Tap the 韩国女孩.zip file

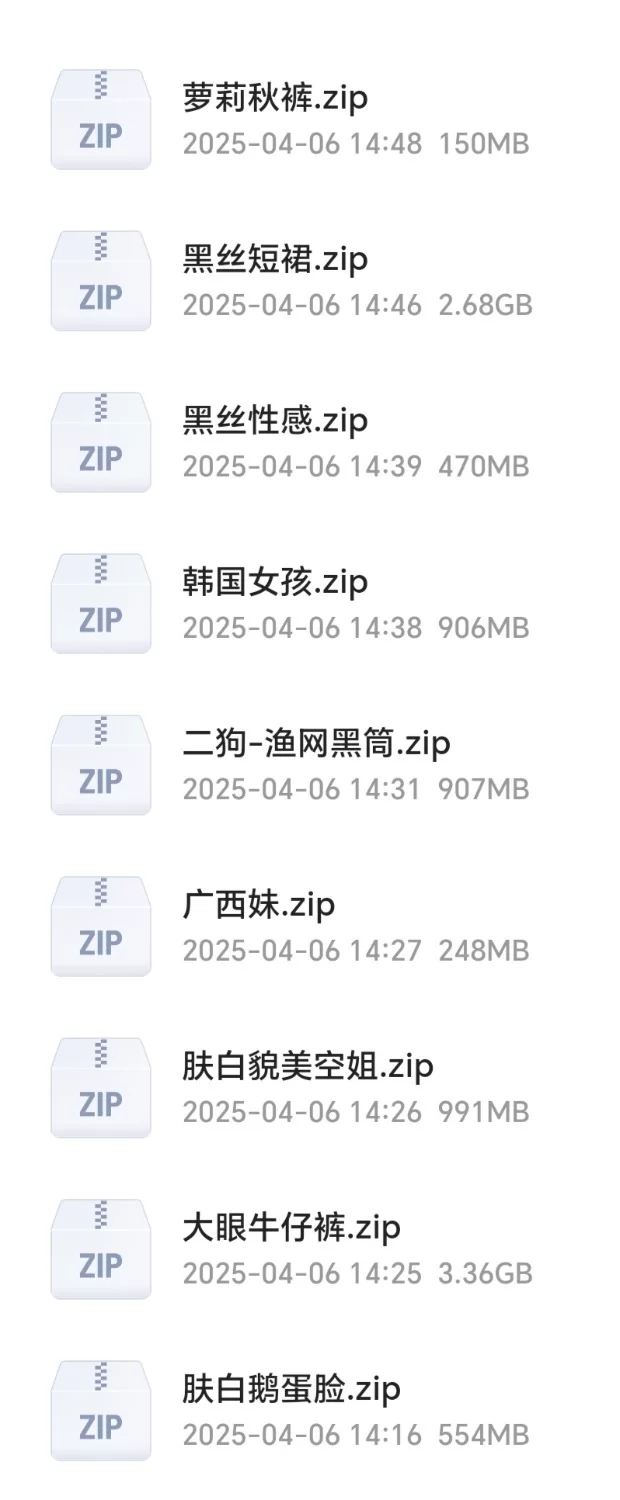[275, 582]
